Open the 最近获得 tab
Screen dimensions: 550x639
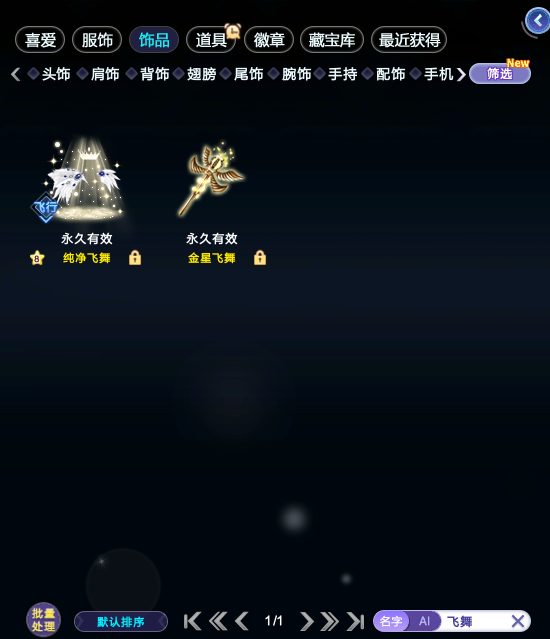point(409,40)
